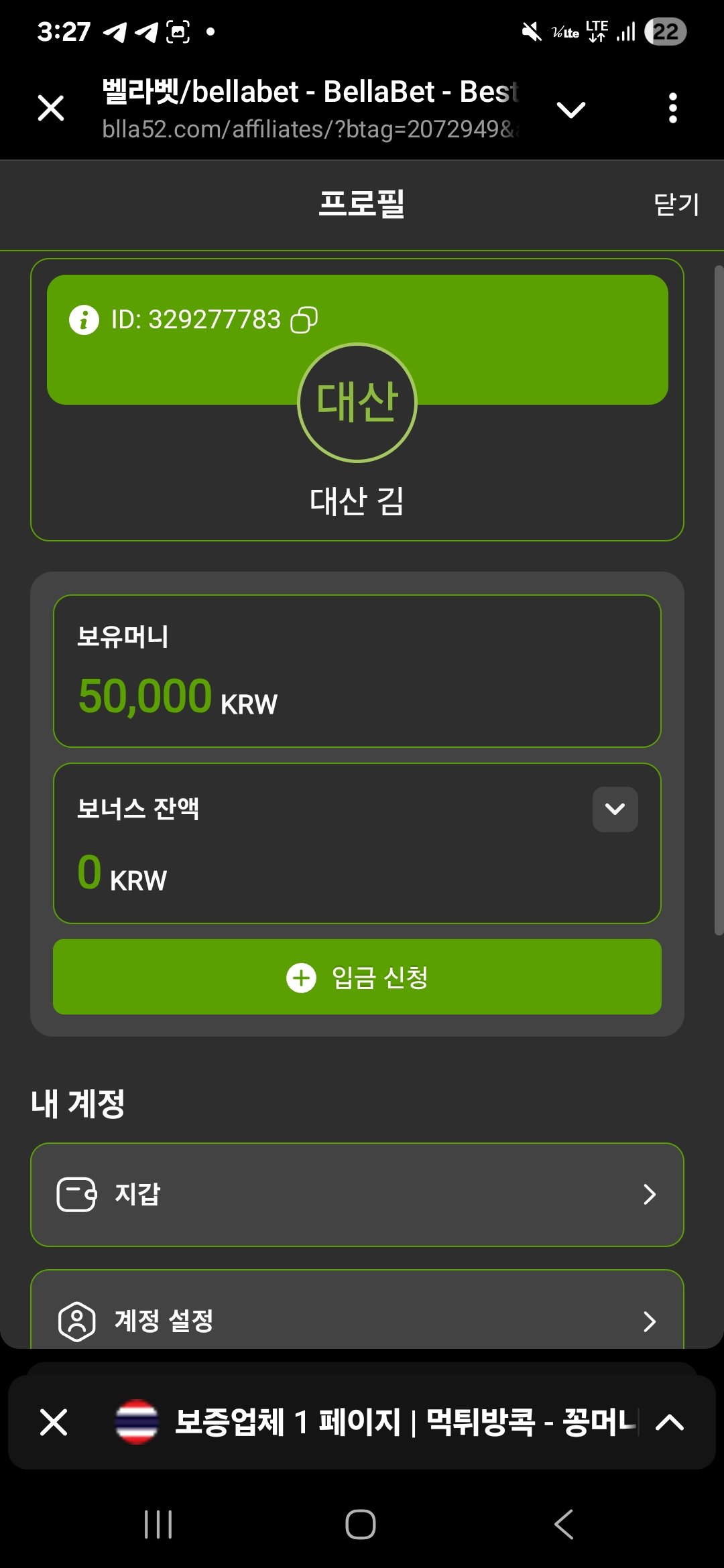Open the 지갑 wallet row
This screenshot has height=1568, width=724.
pos(357,1194)
